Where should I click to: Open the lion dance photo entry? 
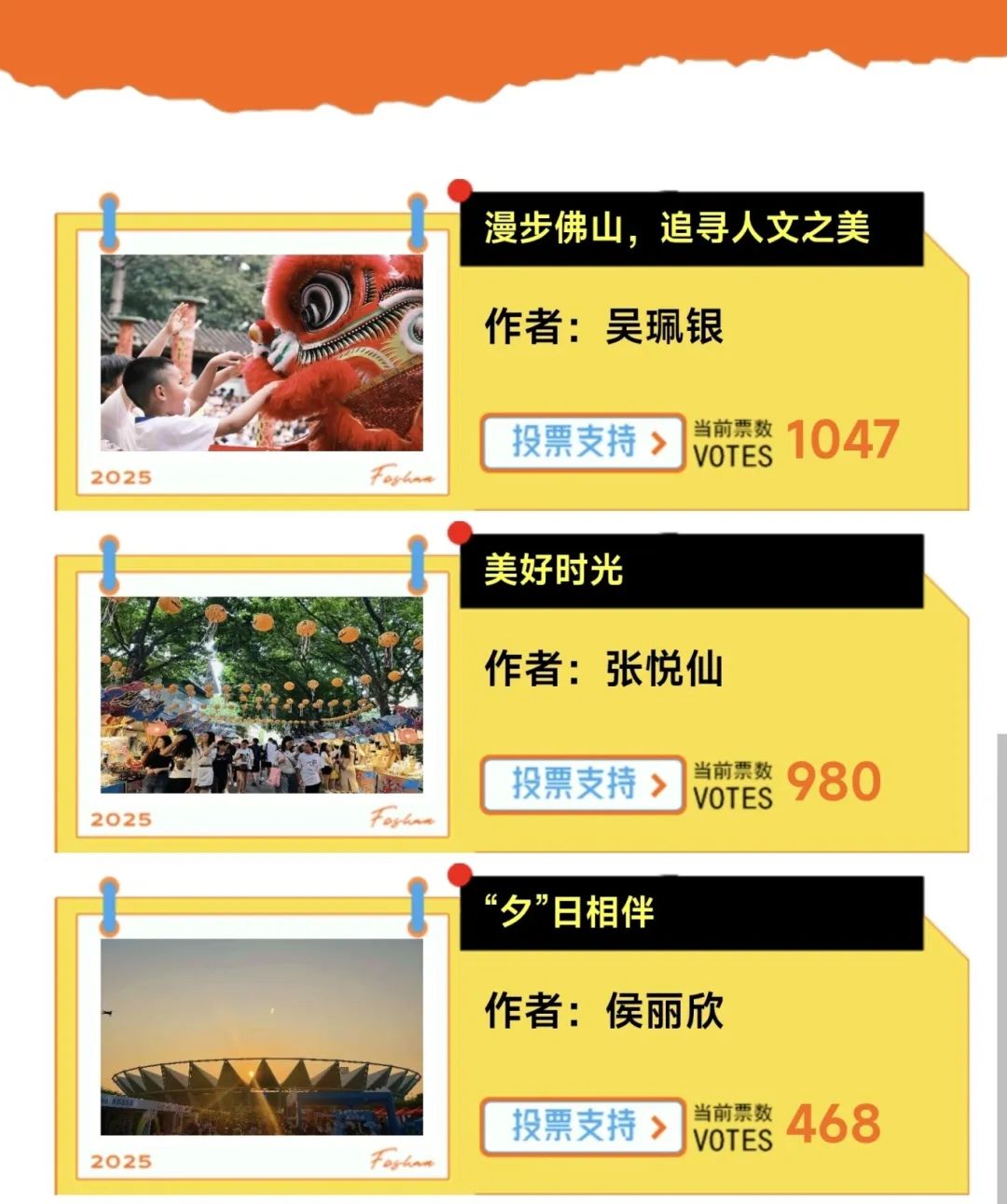coord(262,353)
